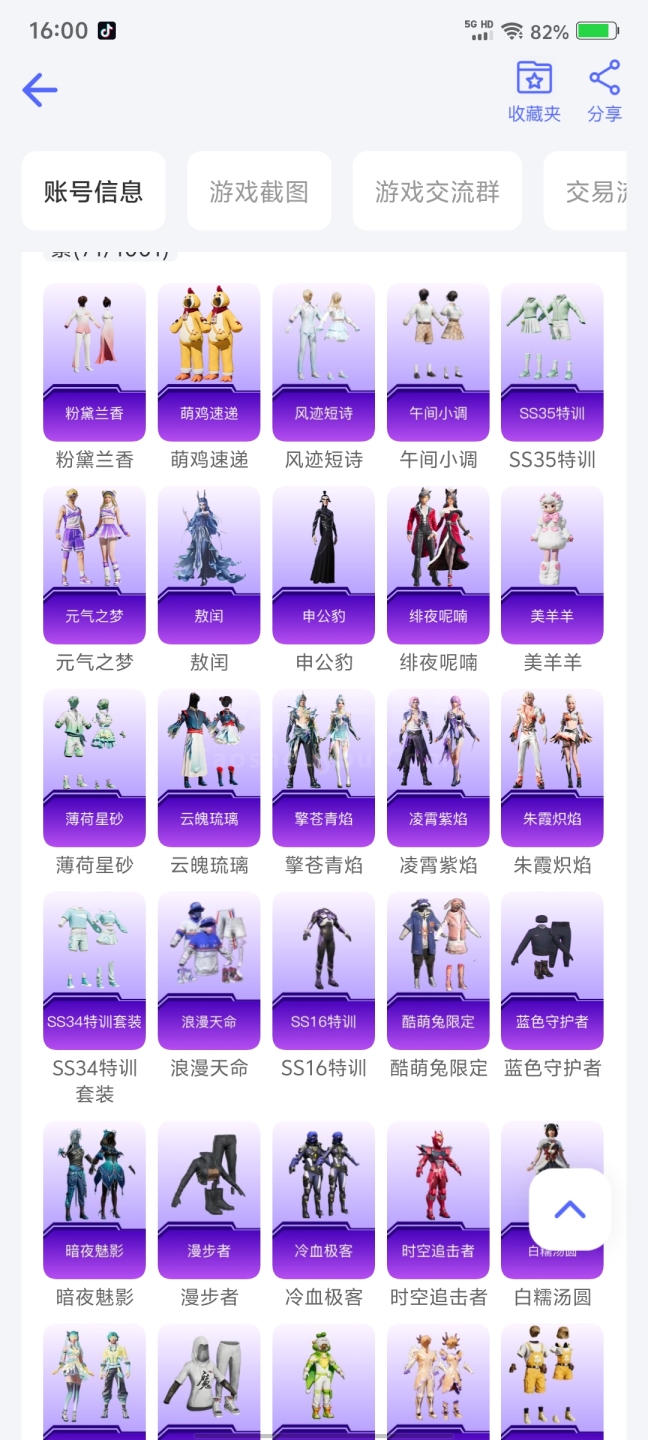
Task: Jump to top with the up arrow button
Action: [x=570, y=1209]
